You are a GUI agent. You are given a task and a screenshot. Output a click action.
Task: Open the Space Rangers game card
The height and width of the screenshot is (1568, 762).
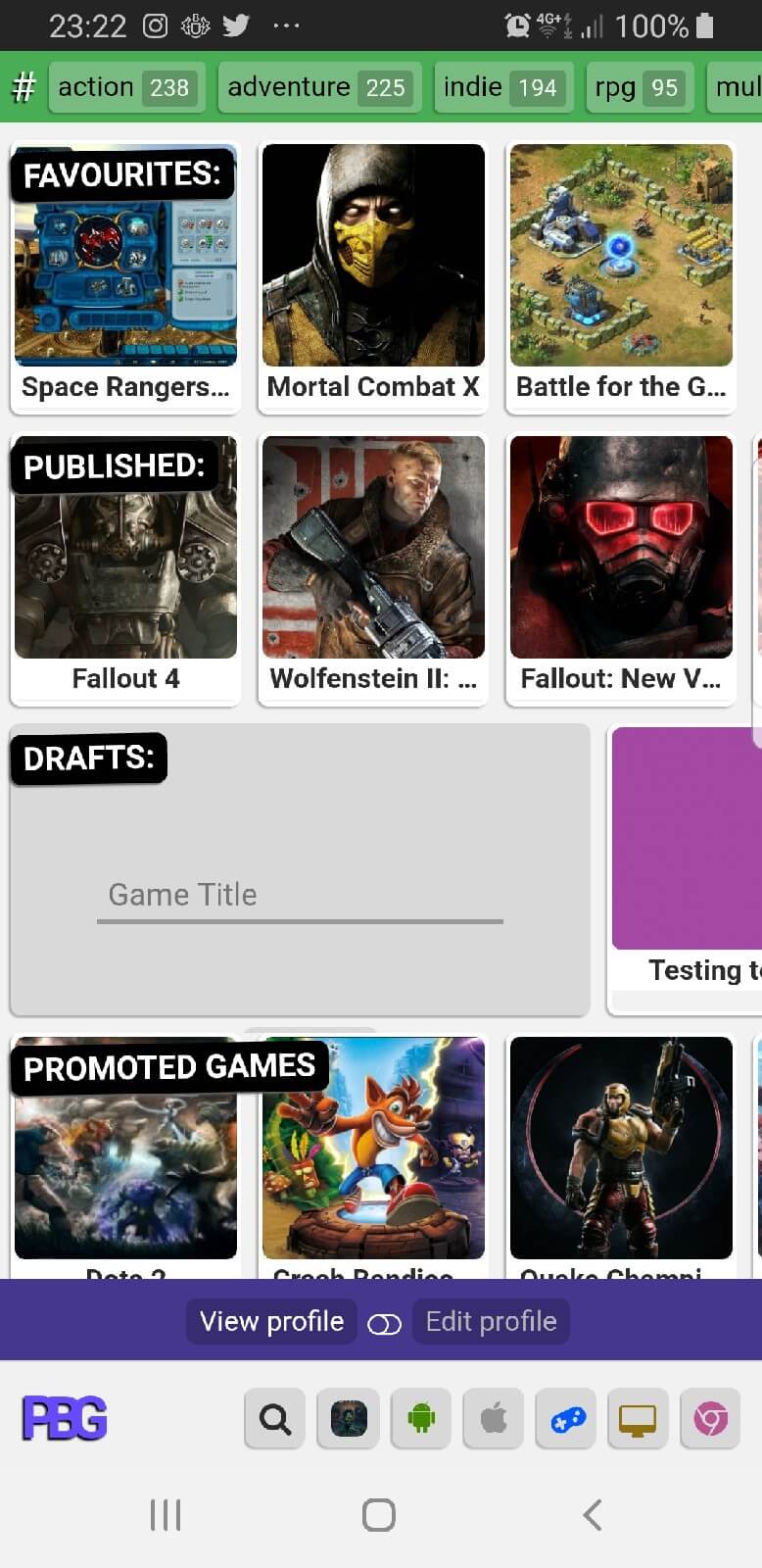[125, 273]
